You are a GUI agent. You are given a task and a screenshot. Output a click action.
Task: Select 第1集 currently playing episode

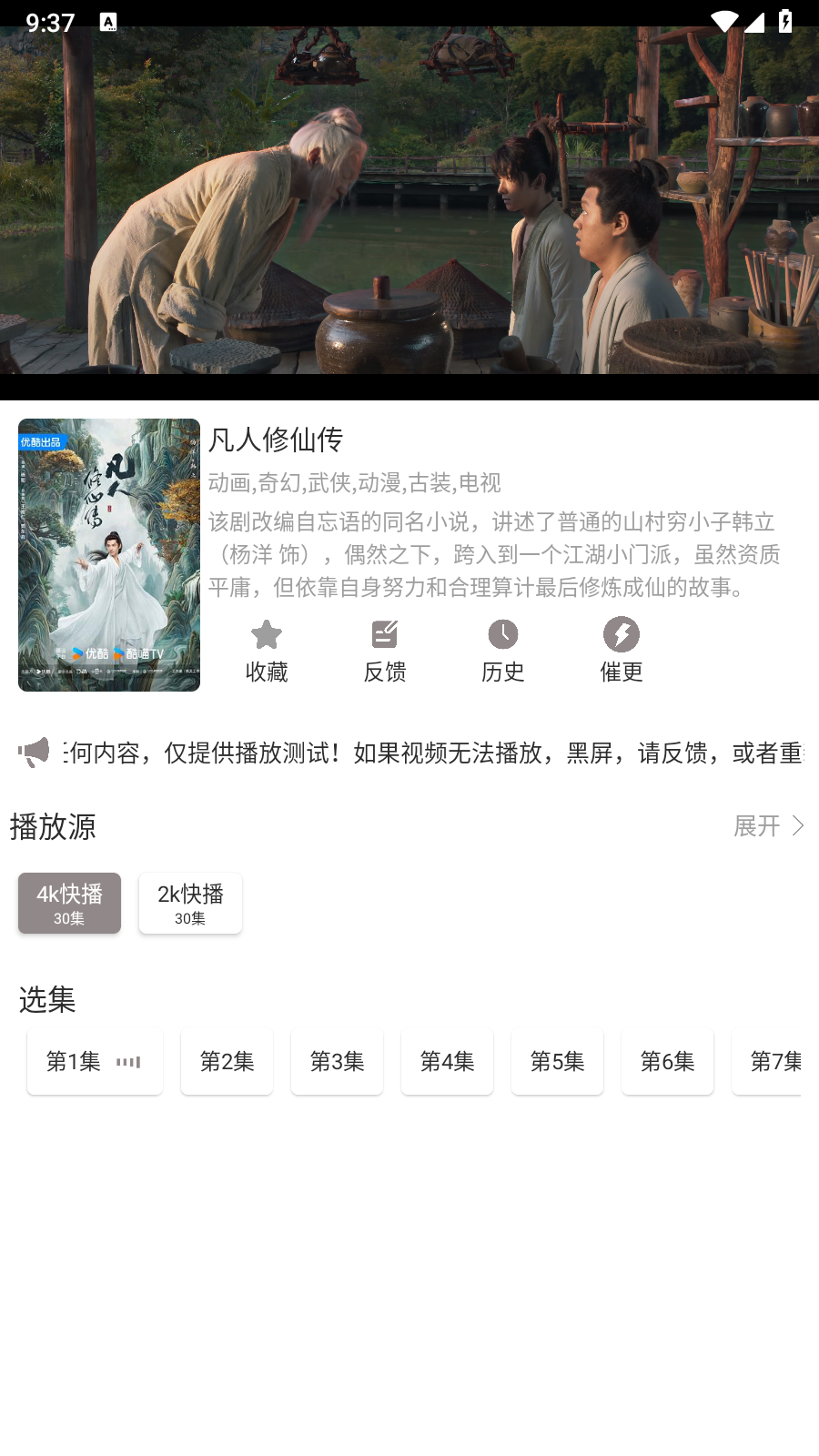(x=94, y=1061)
